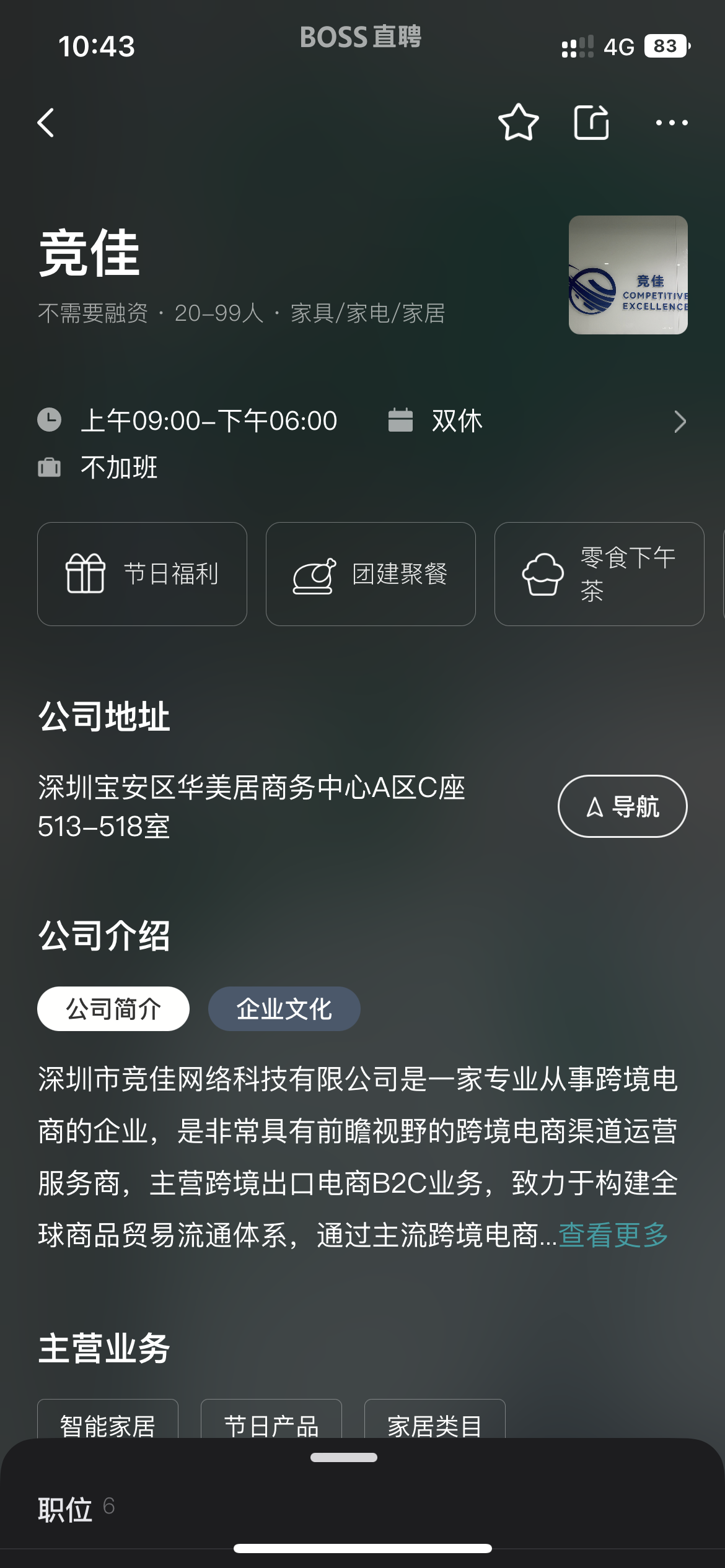Favorite the company 竞佳 with the star
The height and width of the screenshot is (1568, 725).
(x=518, y=123)
